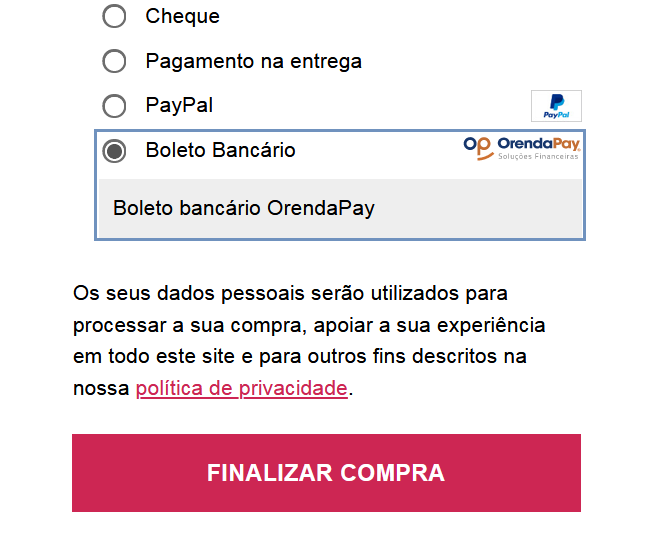650x550 pixels.
Task: Select the Cheque payment option
Action: 115,16
